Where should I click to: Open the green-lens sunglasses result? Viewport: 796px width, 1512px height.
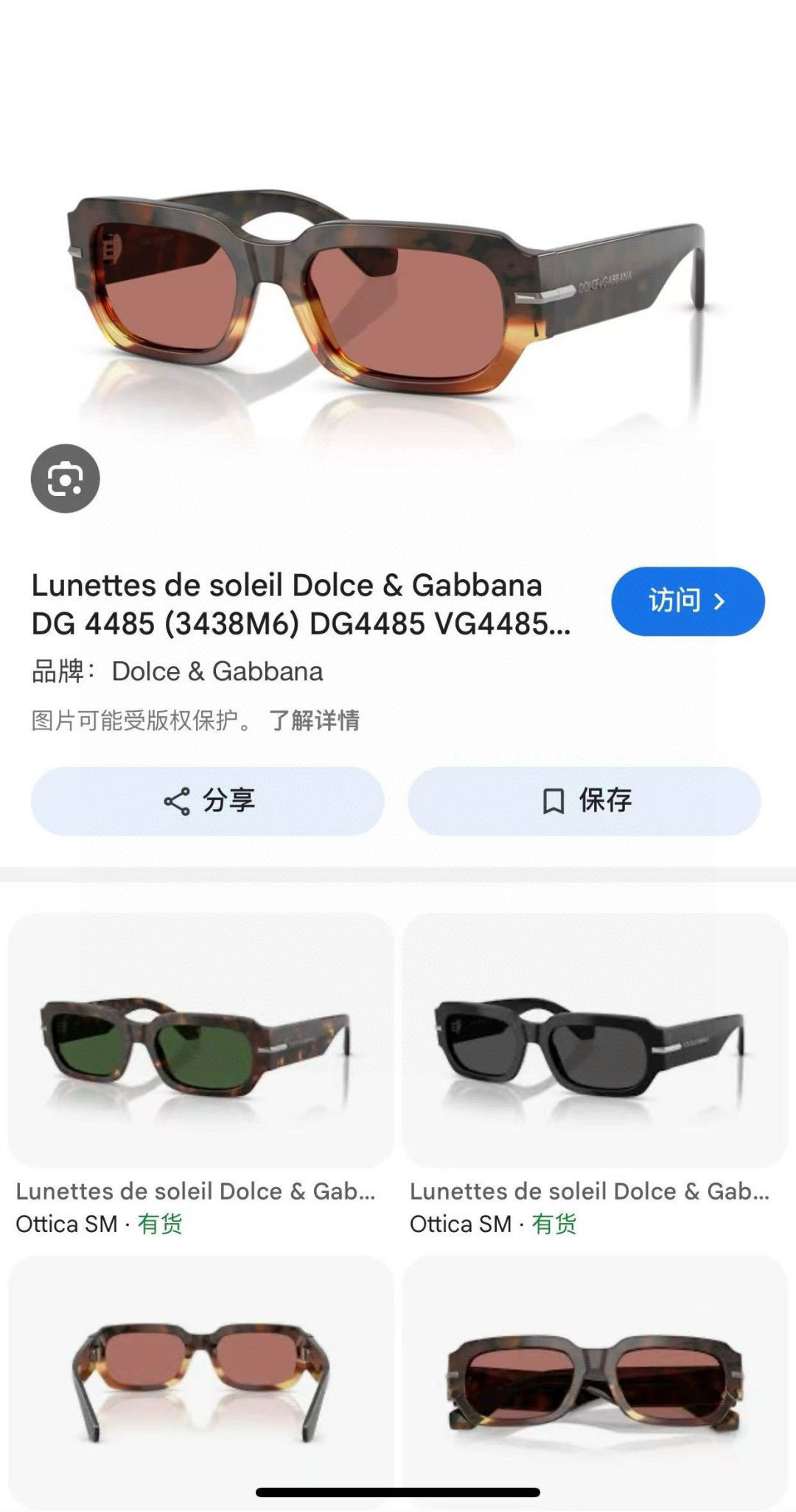(200, 1040)
